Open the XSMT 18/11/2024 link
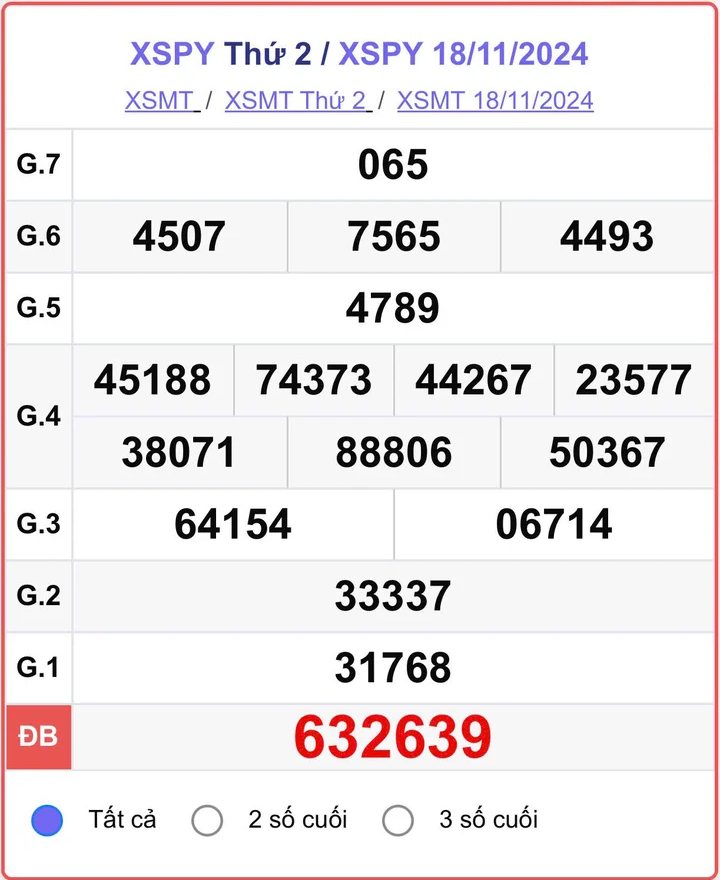 click(495, 101)
